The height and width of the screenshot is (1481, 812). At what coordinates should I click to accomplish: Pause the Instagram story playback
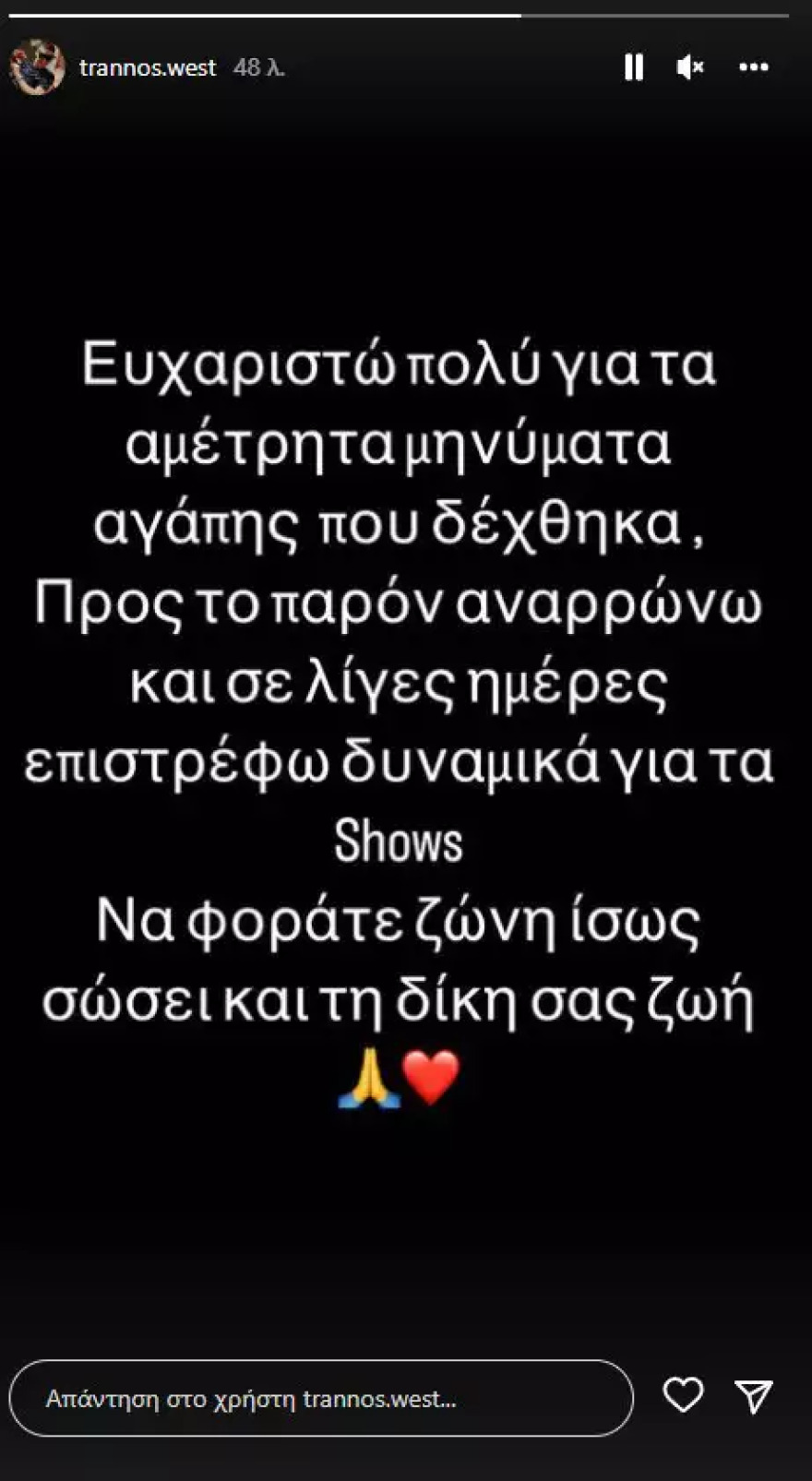click(x=633, y=67)
